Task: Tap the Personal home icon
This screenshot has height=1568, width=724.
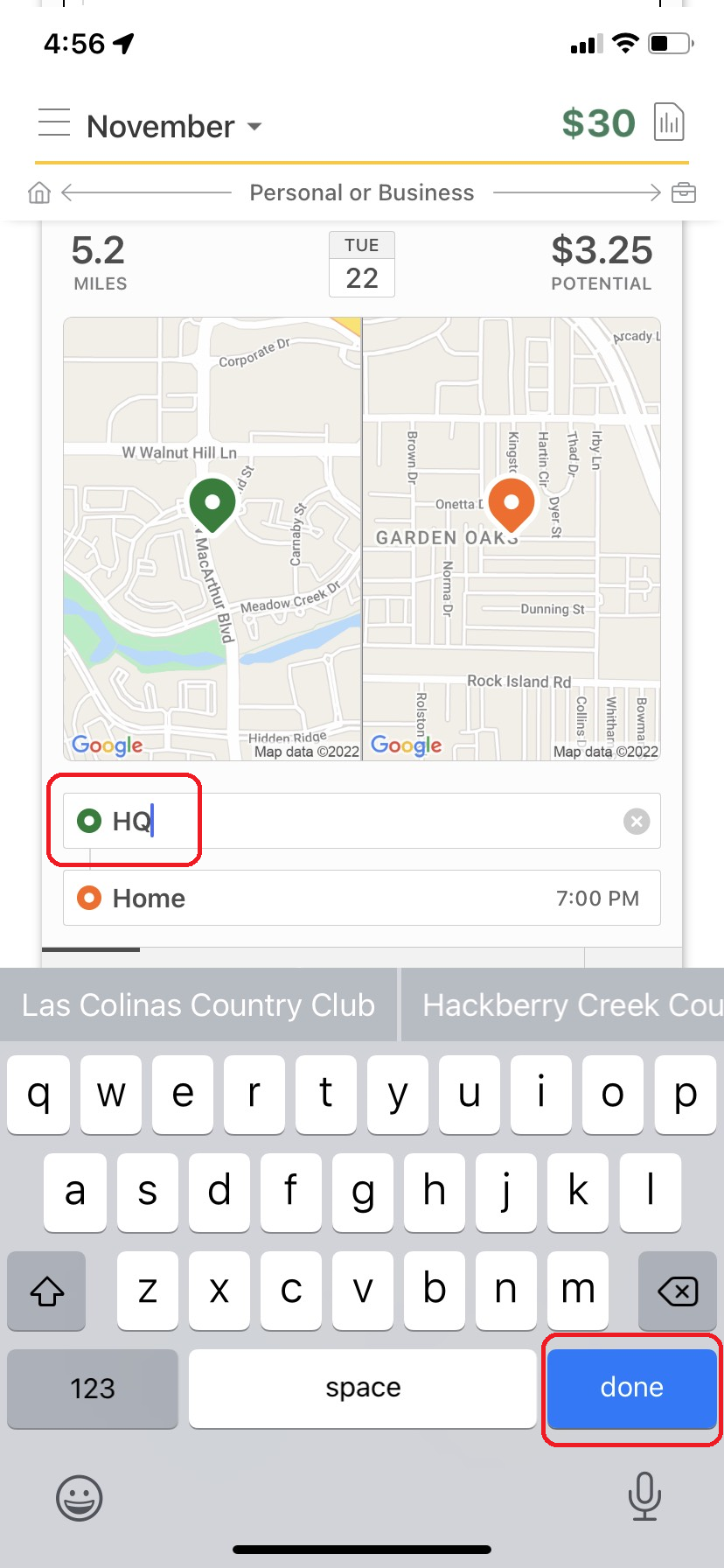Action: click(x=38, y=192)
